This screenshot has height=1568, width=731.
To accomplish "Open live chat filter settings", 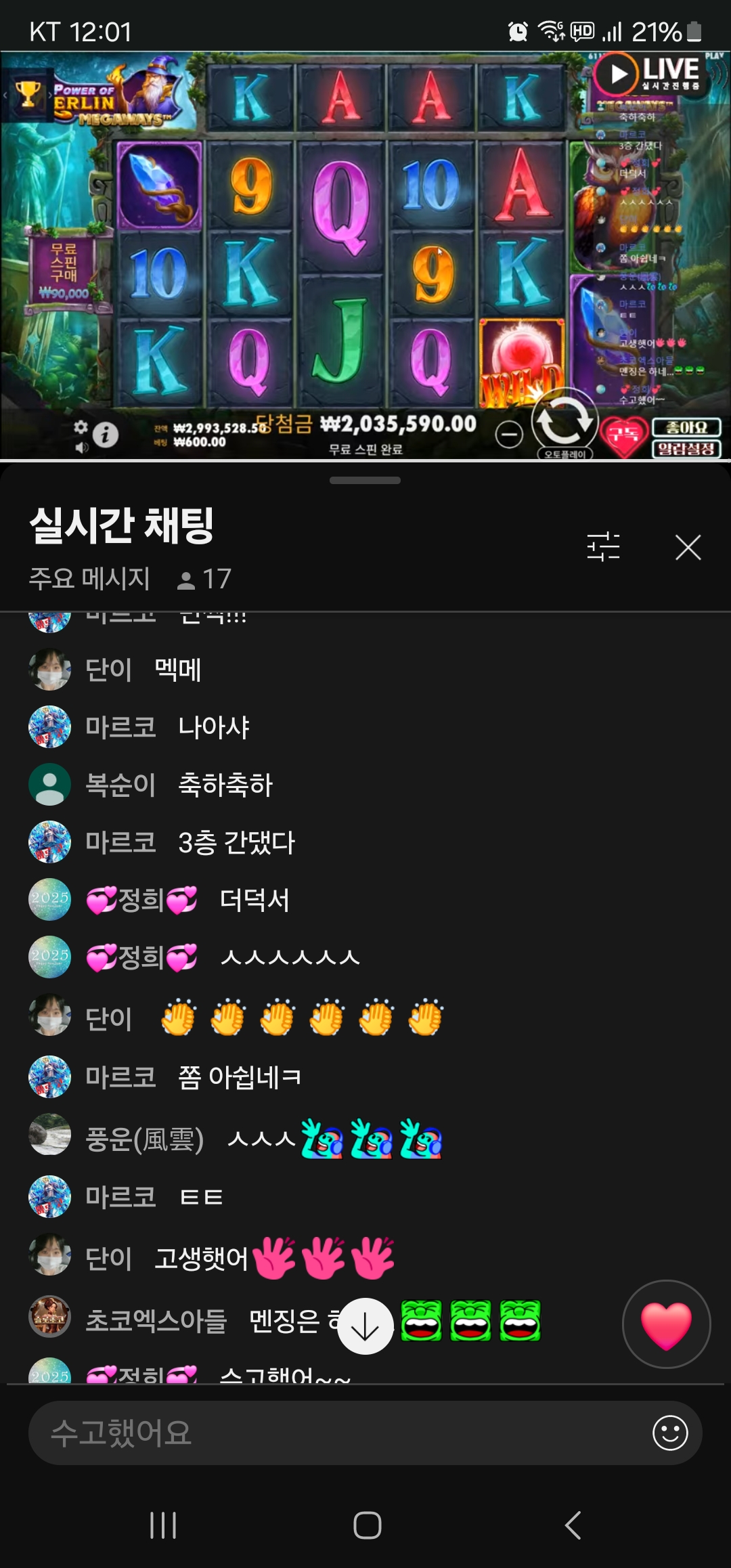I will (x=603, y=546).
